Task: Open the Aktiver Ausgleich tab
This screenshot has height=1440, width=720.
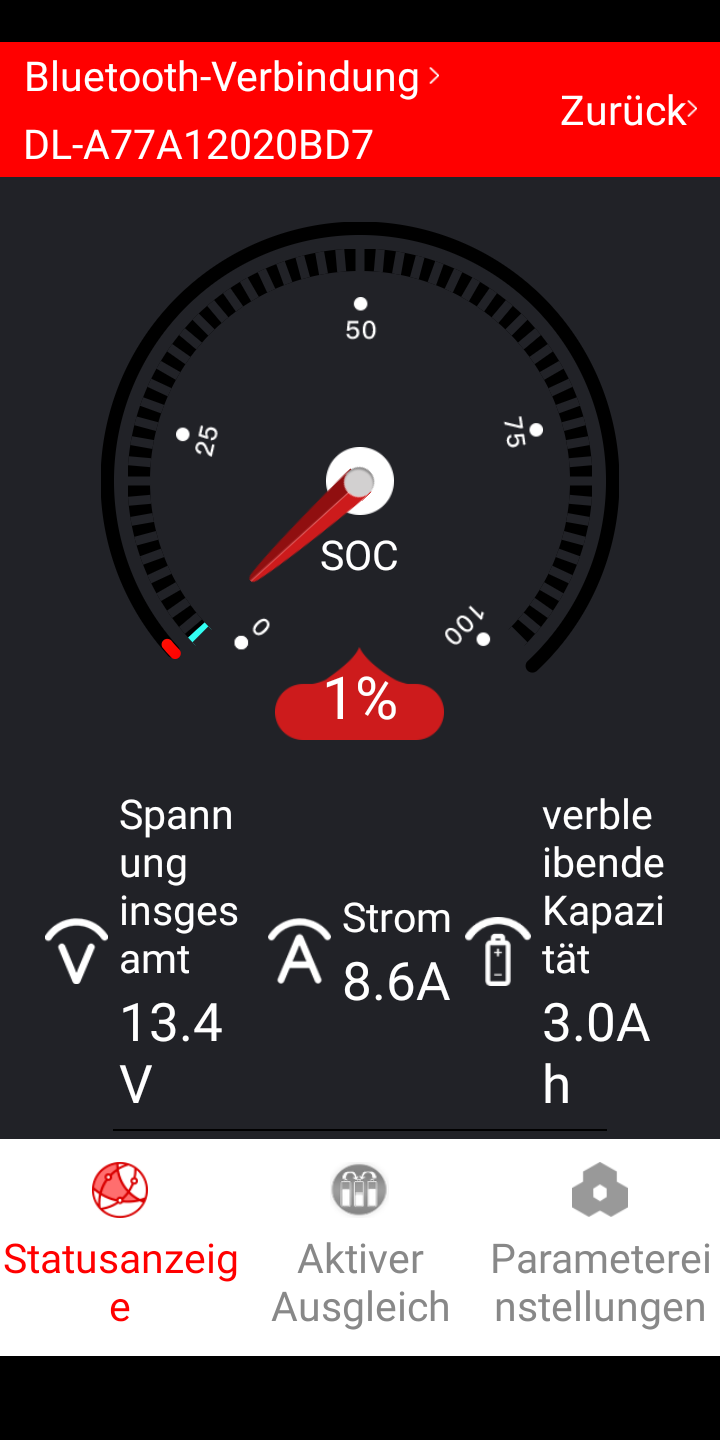Action: pos(360,1245)
